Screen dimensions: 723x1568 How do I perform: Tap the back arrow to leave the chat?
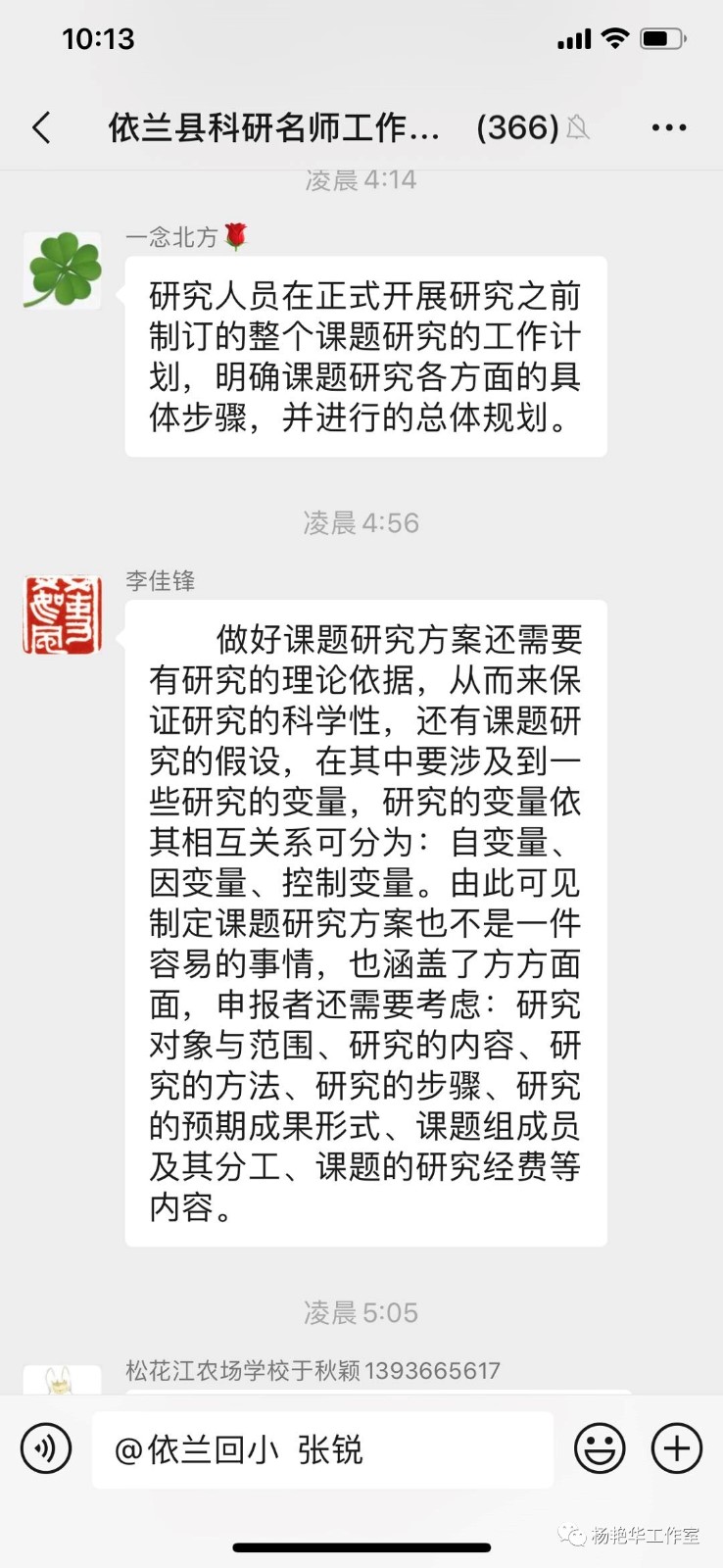pyautogui.click(x=41, y=127)
